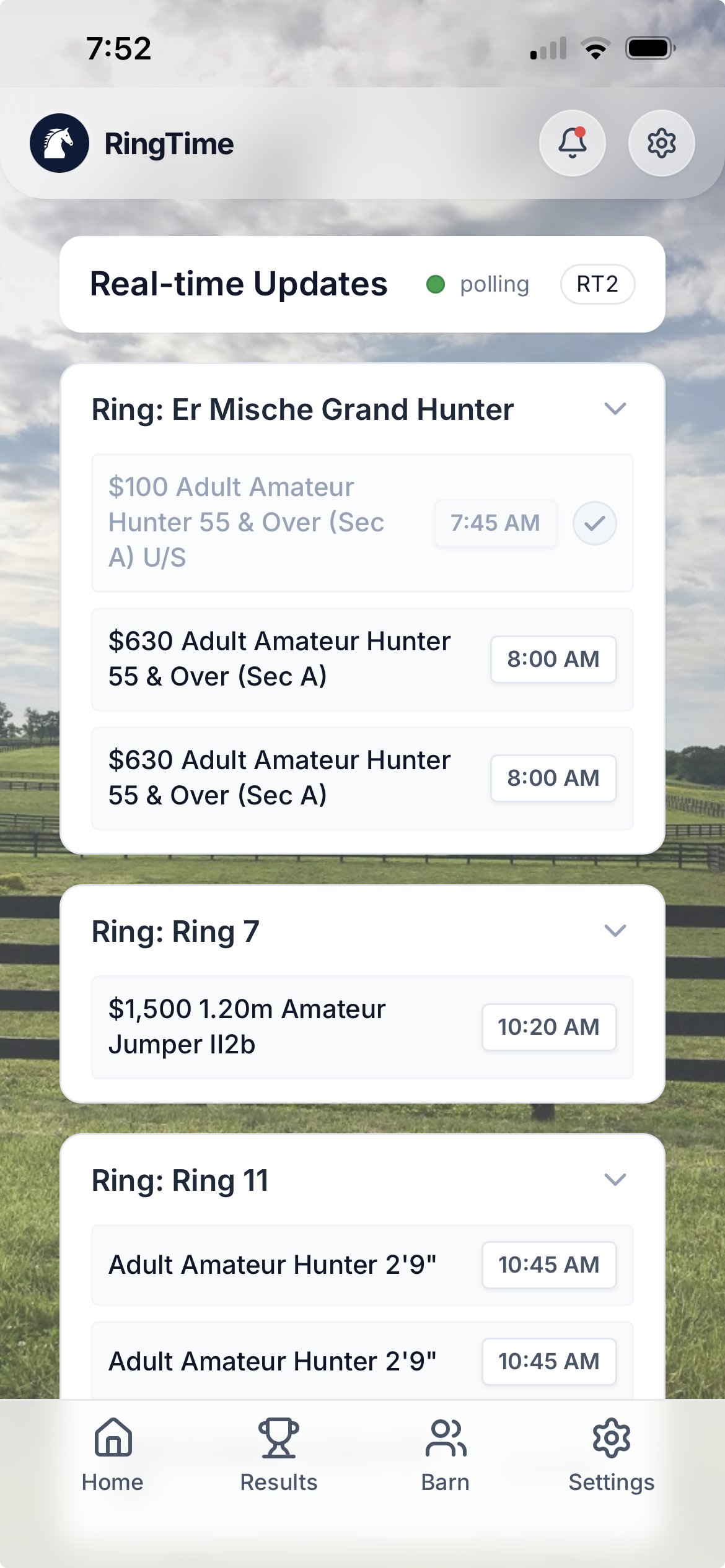
Task: Collapse the Er Mische Grand Hunter ring card
Action: pyautogui.click(x=614, y=409)
